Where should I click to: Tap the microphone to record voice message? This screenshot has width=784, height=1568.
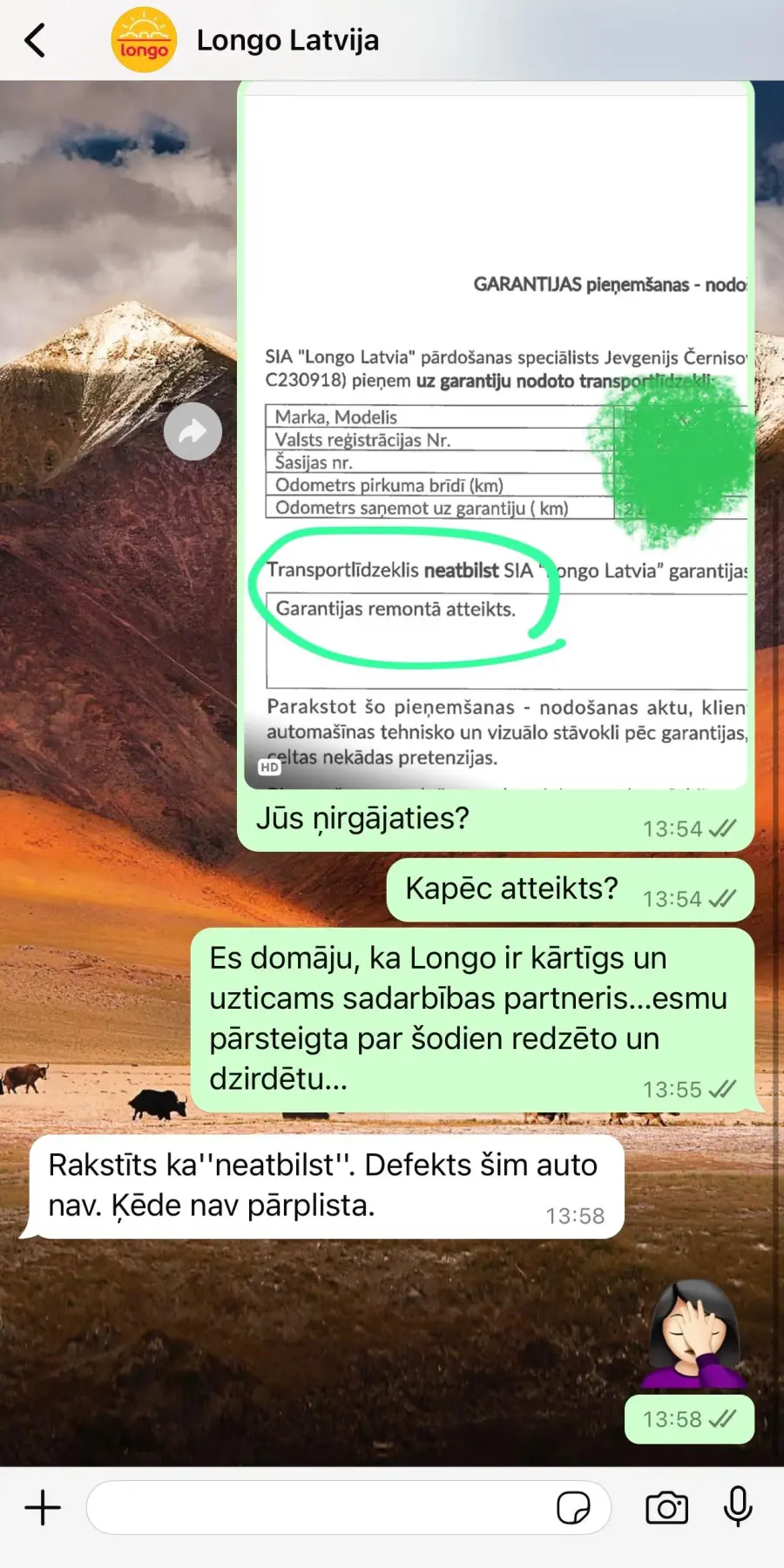click(738, 1507)
